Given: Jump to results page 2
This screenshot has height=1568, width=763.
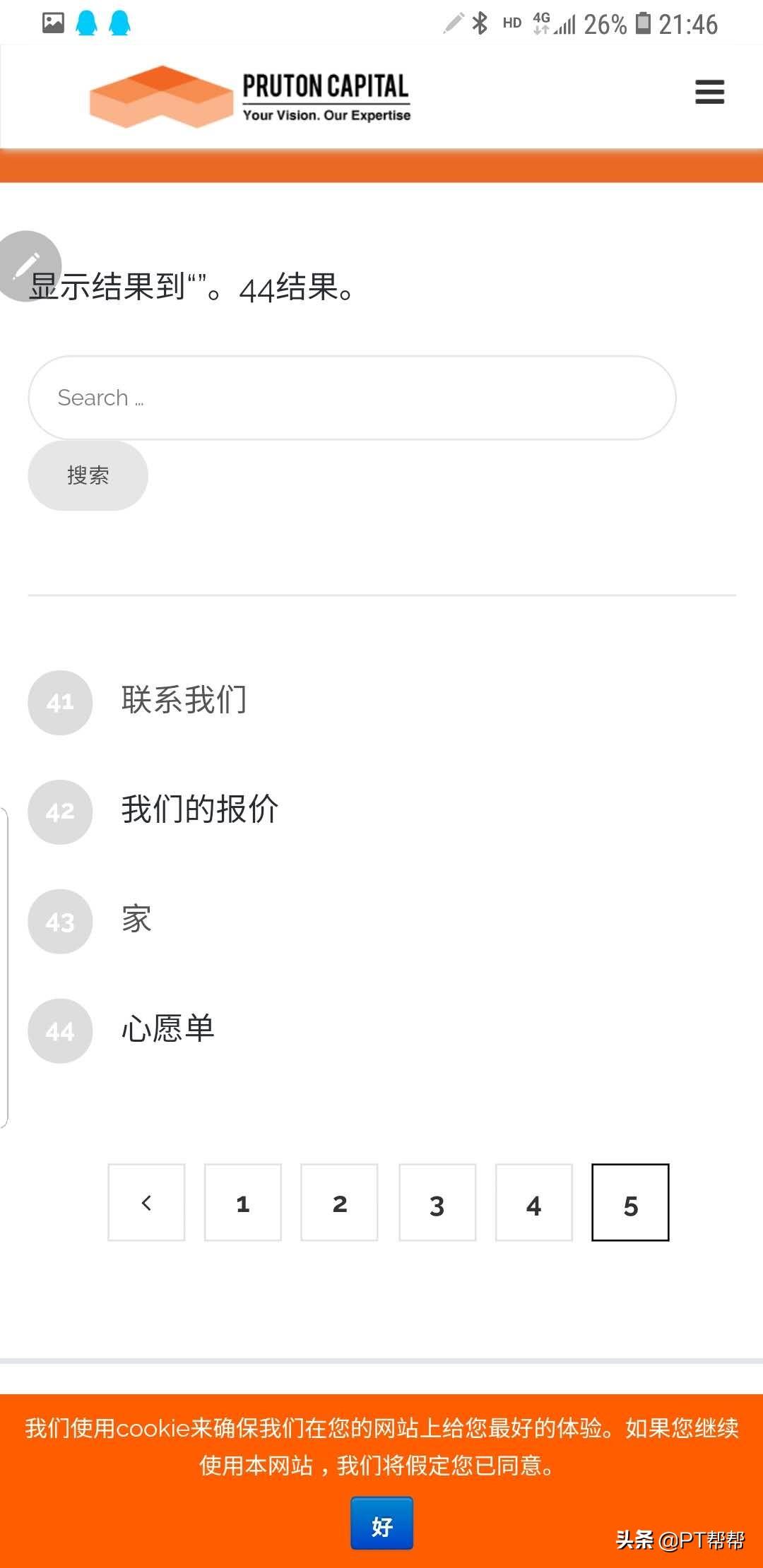Looking at the screenshot, I should 340,1202.
